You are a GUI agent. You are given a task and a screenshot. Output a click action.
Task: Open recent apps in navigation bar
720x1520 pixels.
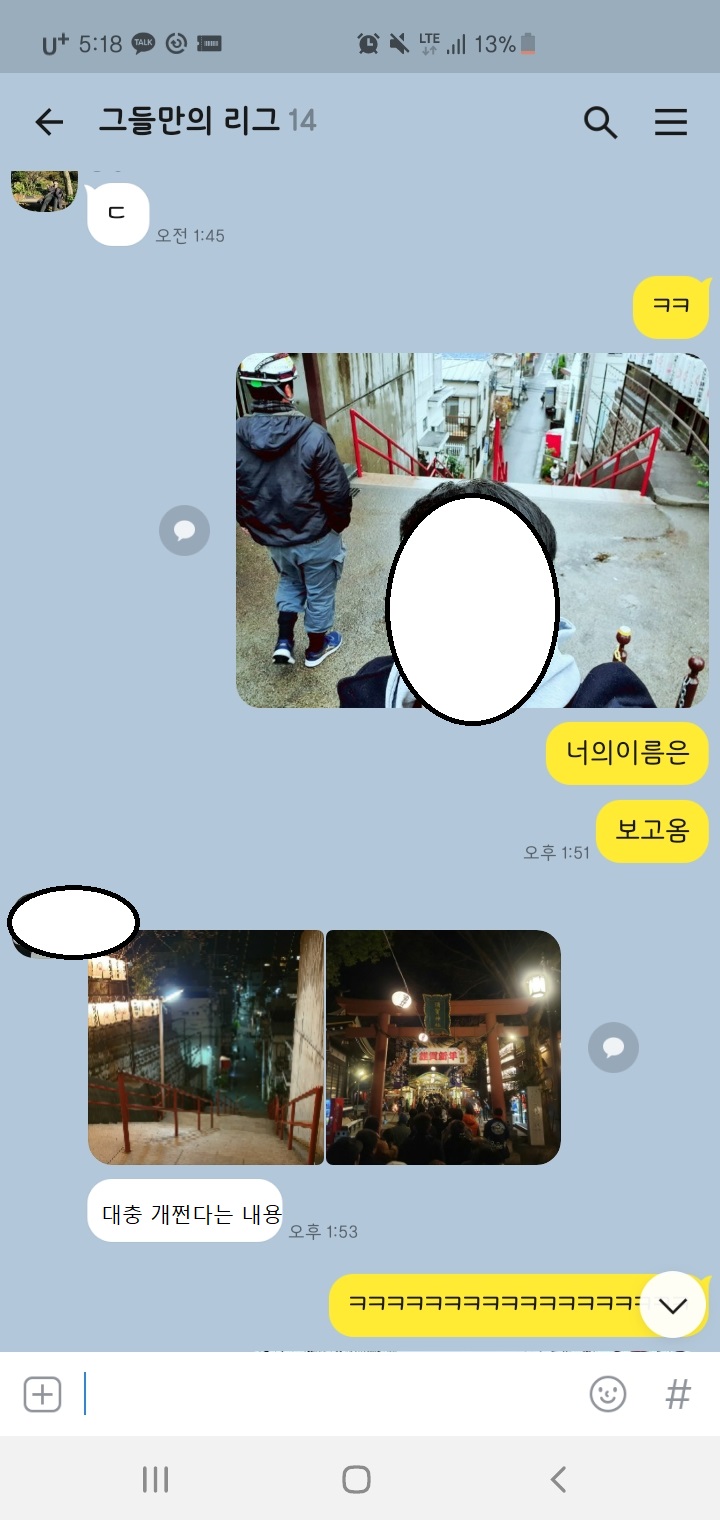tap(155, 1479)
